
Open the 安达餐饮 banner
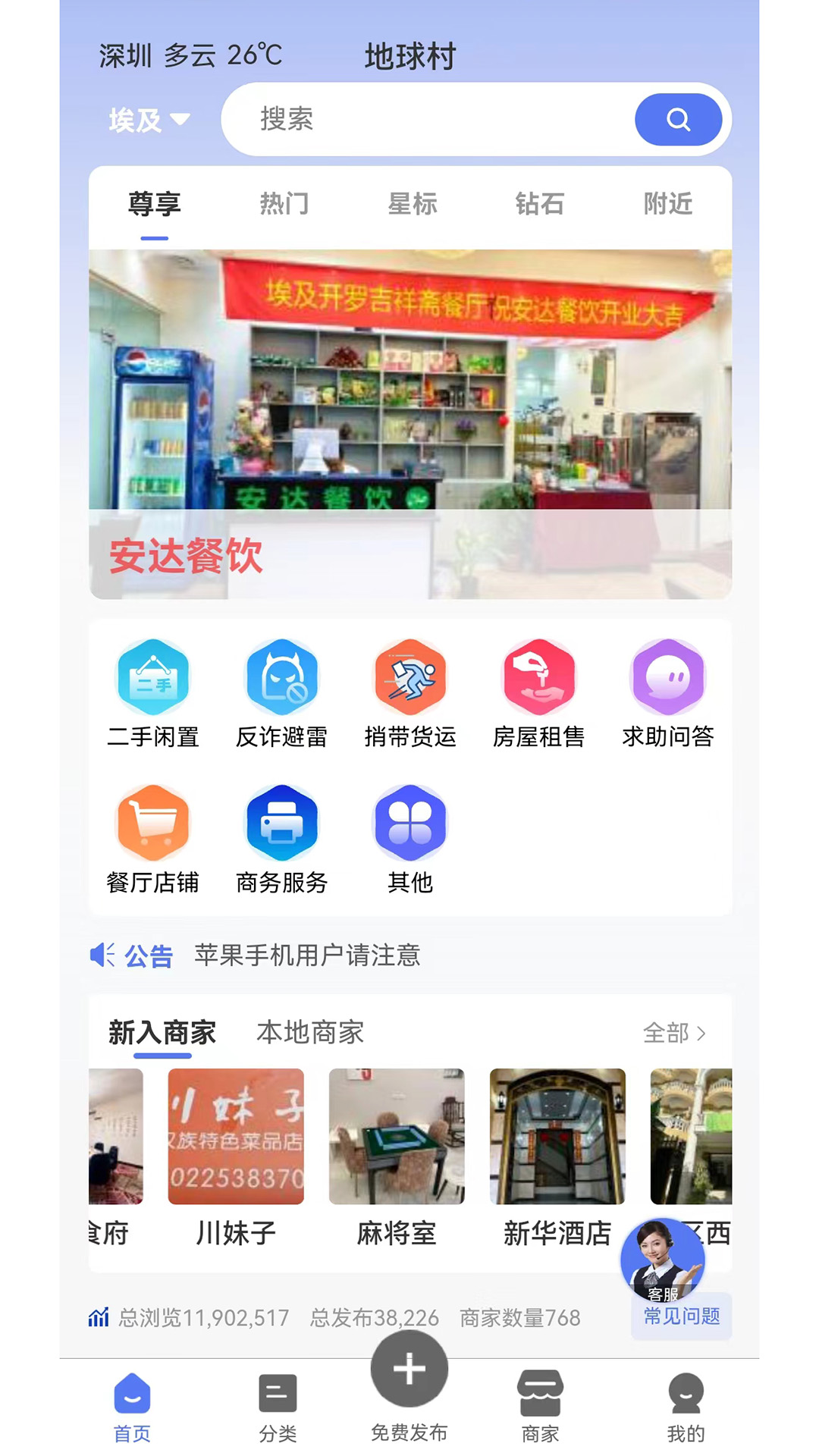tap(409, 425)
